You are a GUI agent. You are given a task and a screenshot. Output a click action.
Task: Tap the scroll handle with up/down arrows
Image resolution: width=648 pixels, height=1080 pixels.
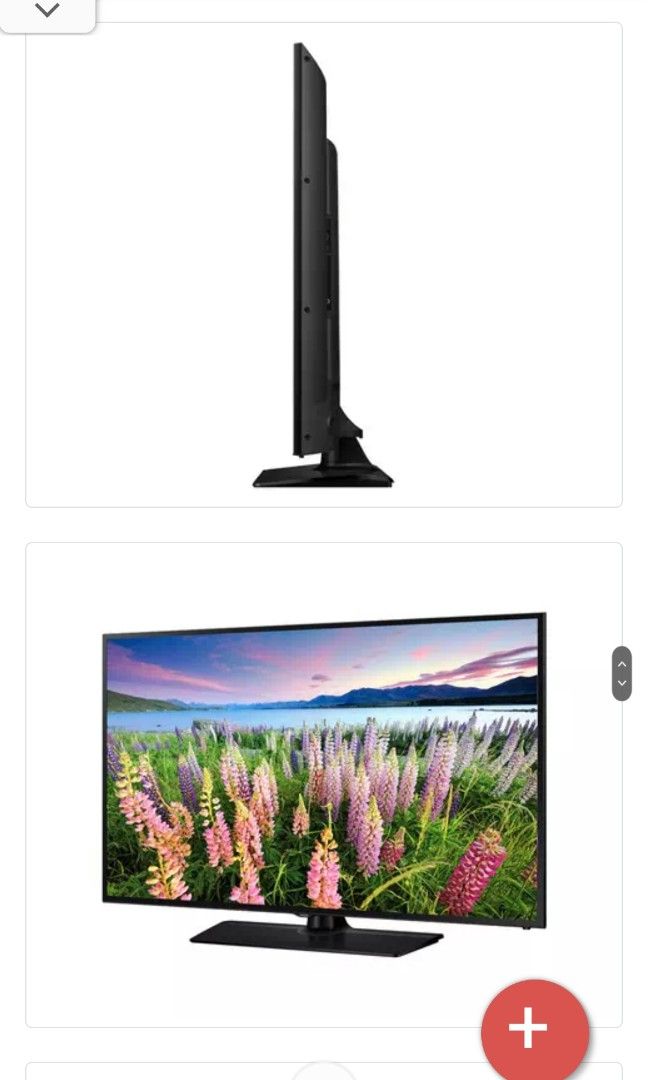[621, 673]
